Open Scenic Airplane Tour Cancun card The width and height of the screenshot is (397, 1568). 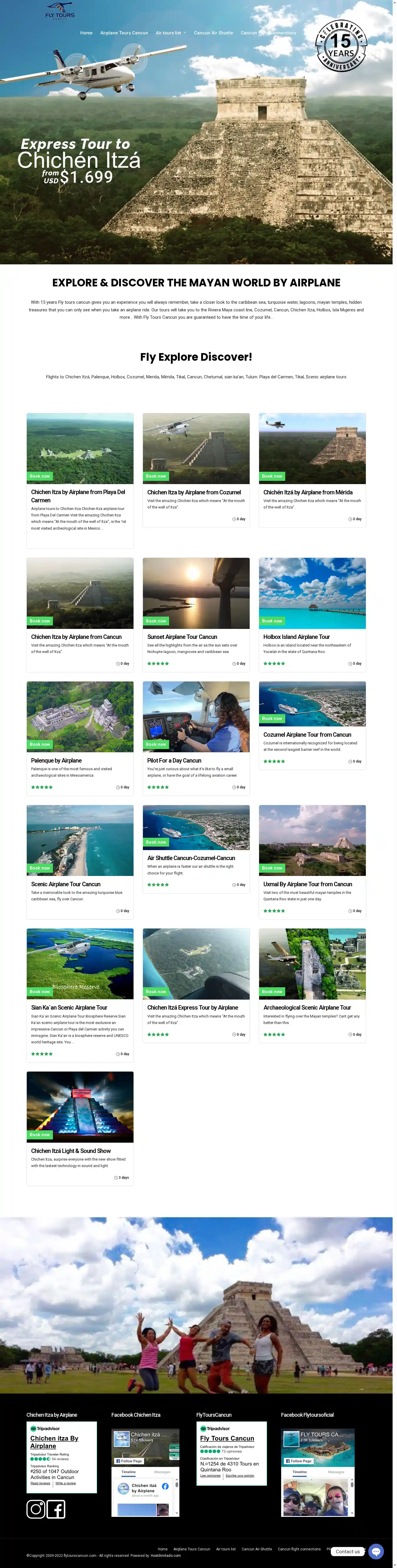point(65,884)
